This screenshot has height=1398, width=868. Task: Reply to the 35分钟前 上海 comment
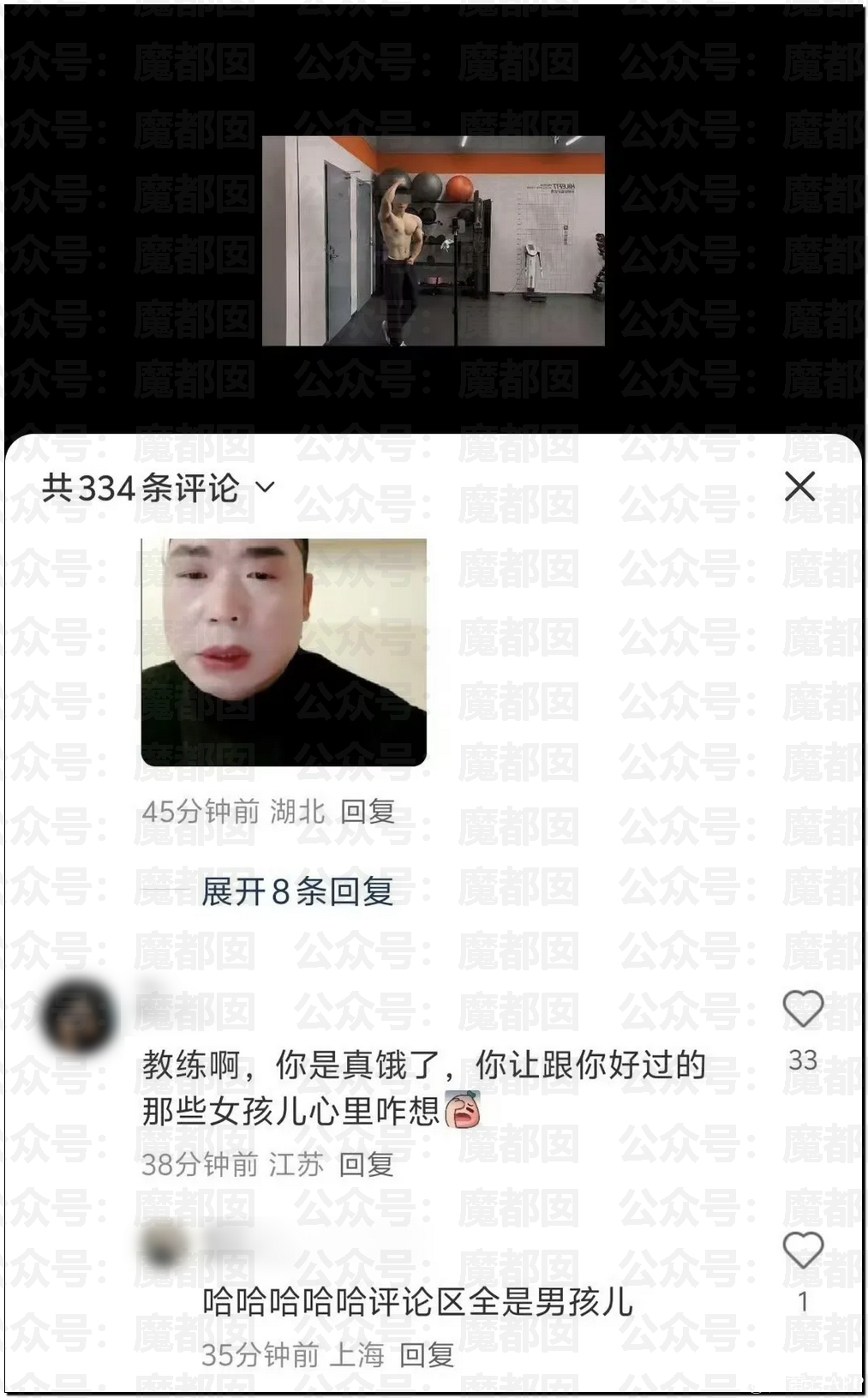(x=427, y=1355)
